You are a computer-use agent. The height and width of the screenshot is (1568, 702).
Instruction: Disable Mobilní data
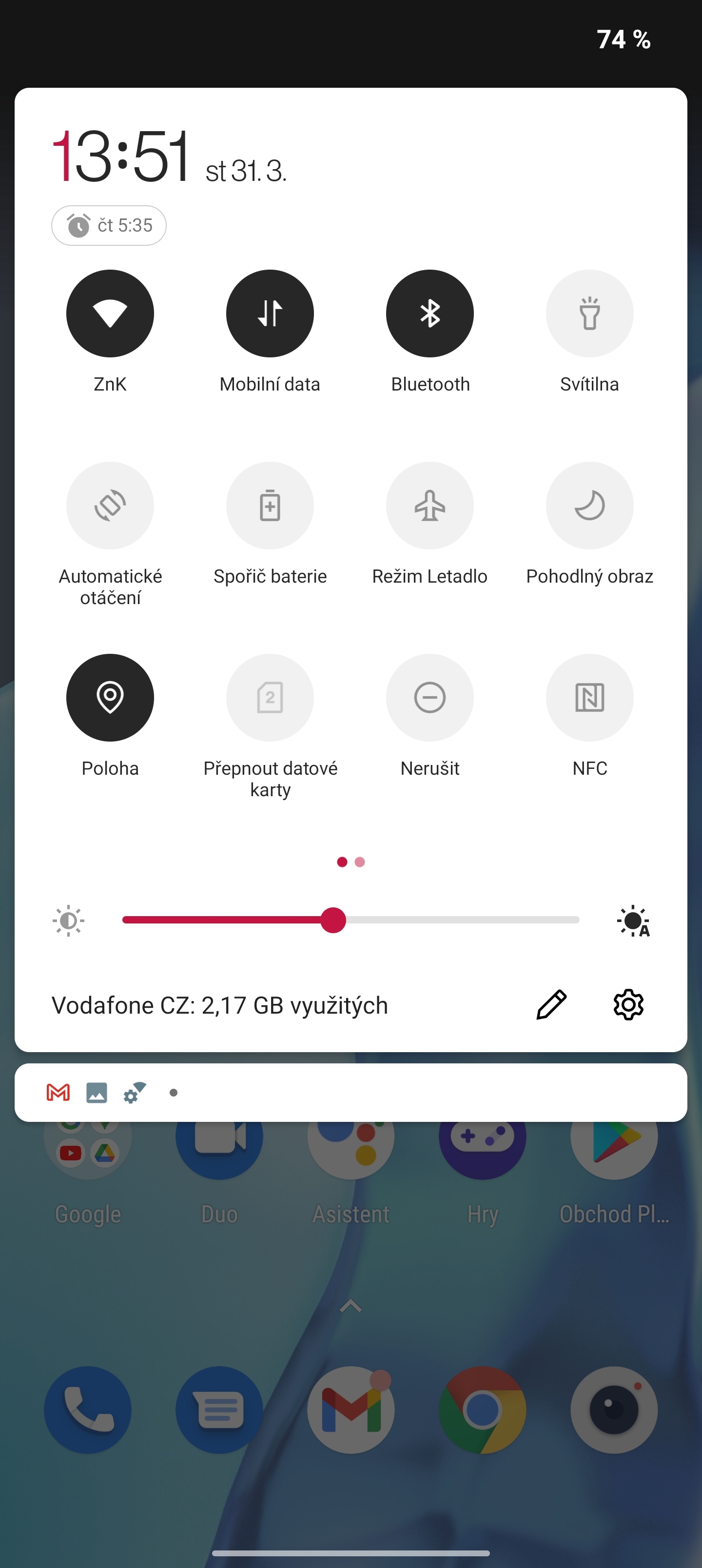pos(270,314)
